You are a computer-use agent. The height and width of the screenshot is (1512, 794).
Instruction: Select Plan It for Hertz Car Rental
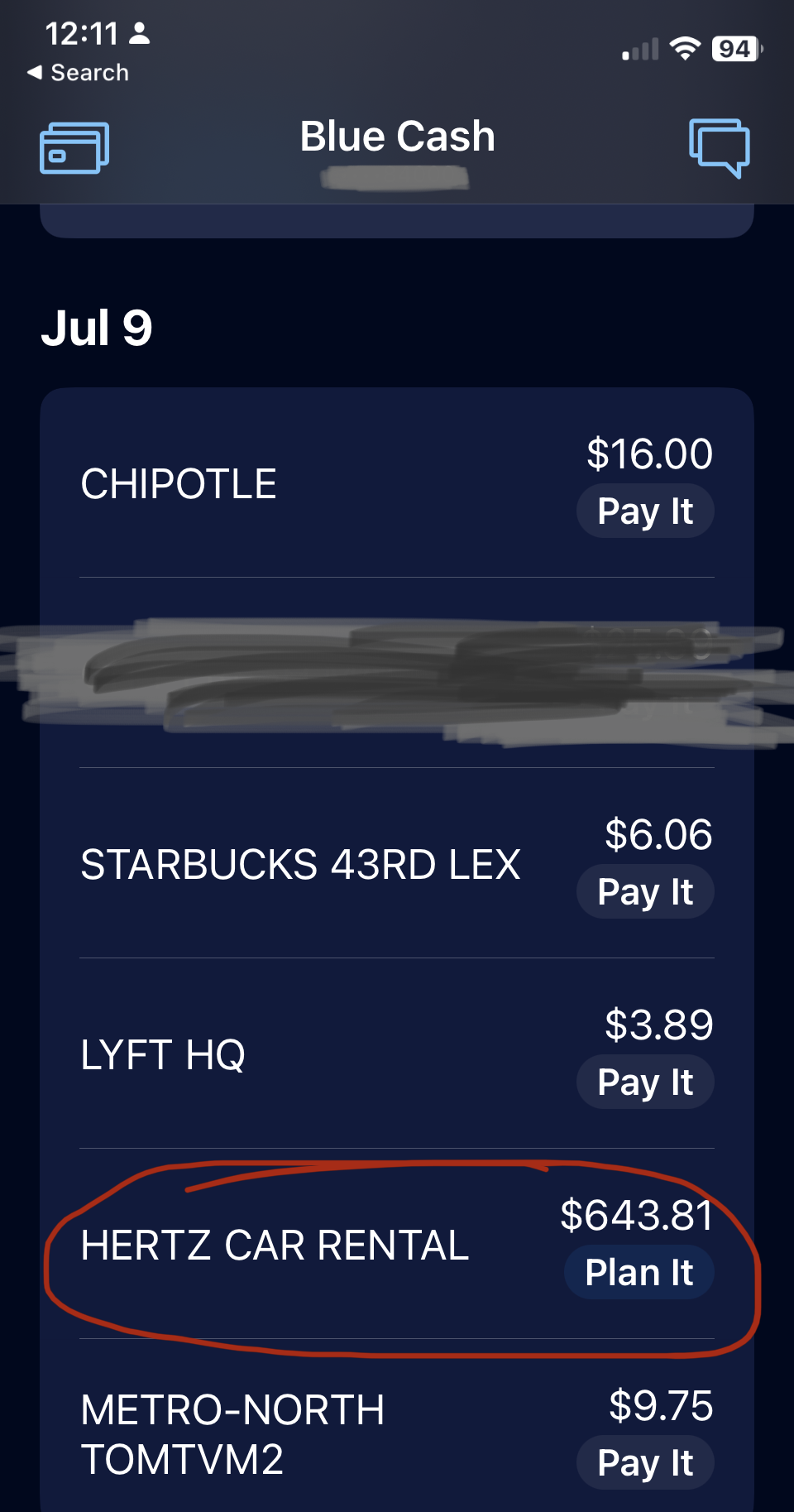tap(639, 1273)
